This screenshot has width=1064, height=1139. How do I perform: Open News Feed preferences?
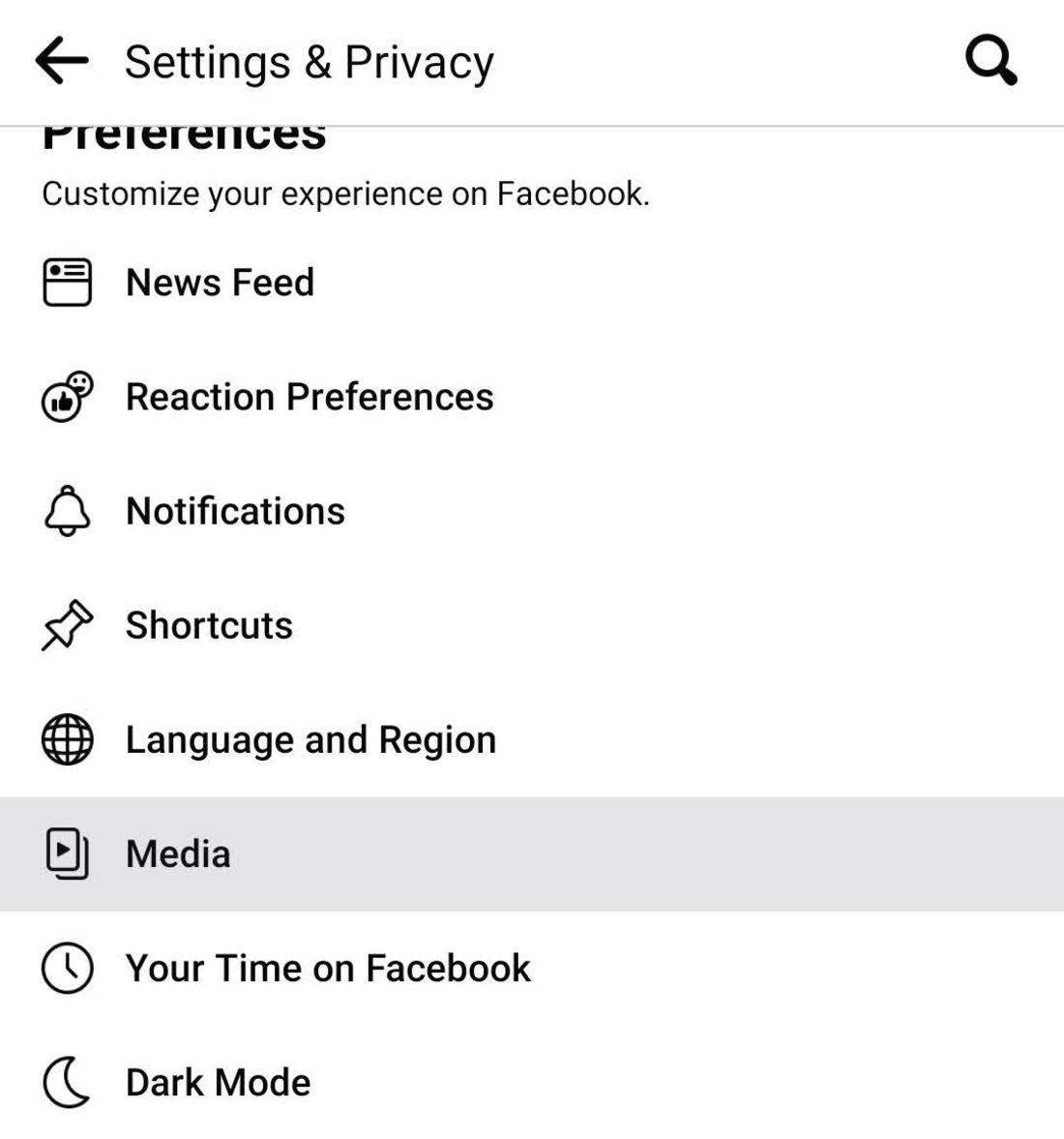pyautogui.click(x=221, y=282)
